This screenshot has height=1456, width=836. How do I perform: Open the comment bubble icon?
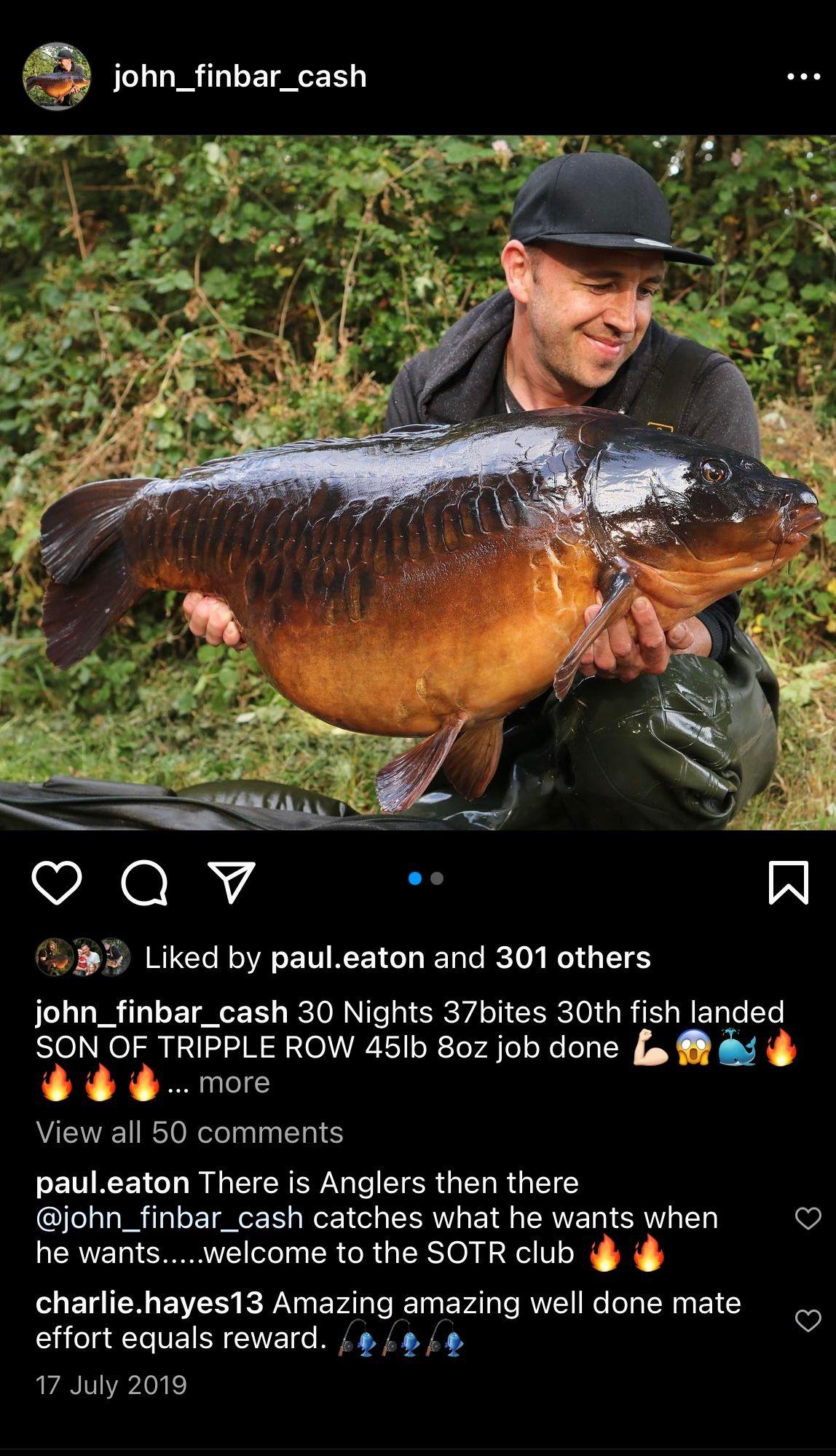[144, 883]
